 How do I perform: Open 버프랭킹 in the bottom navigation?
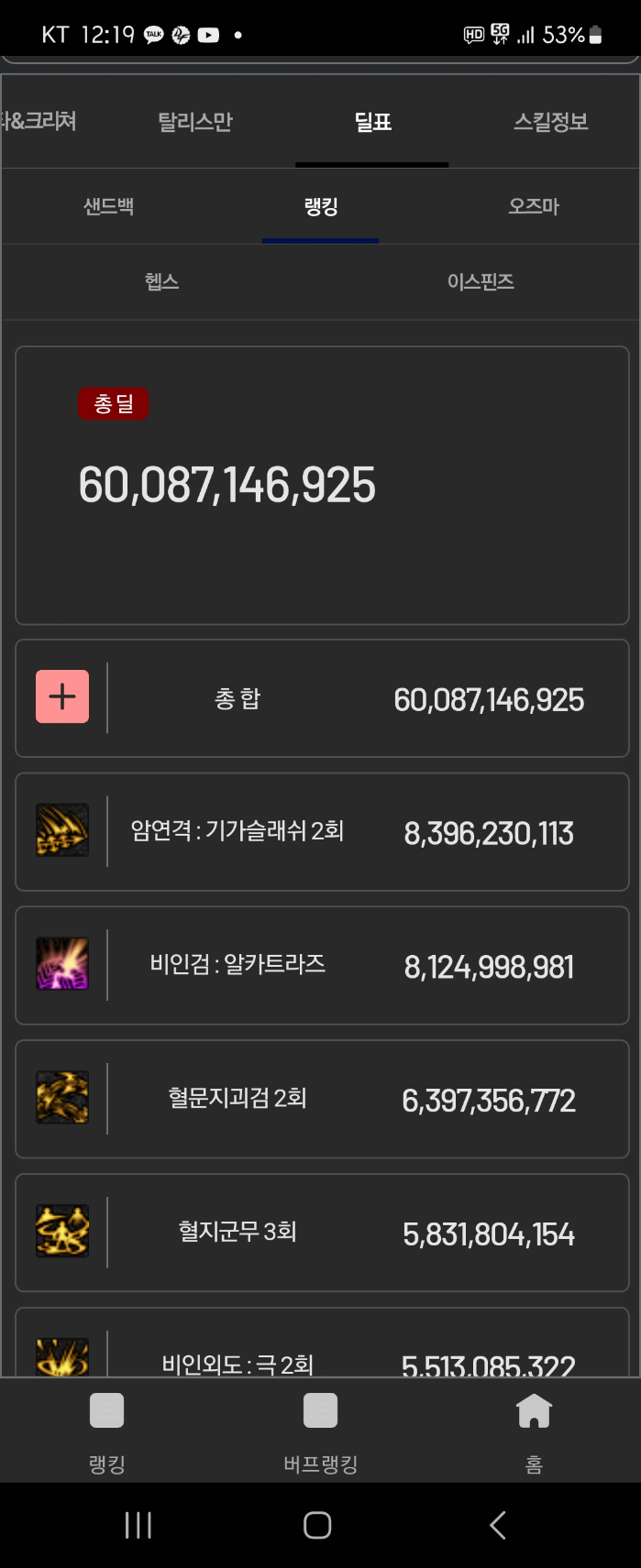pyautogui.click(x=320, y=1430)
